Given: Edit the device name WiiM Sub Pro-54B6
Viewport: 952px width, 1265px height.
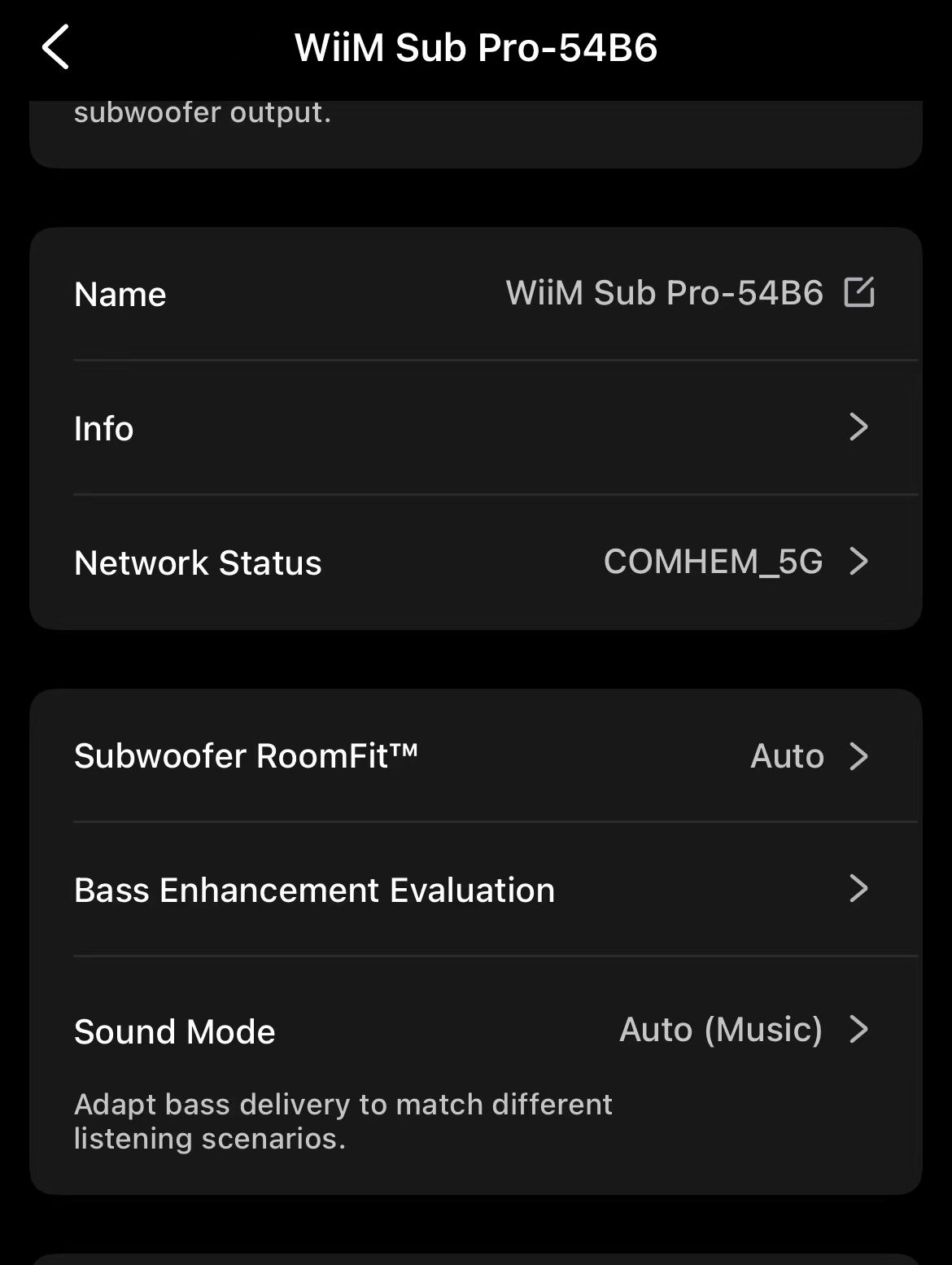Looking at the screenshot, I should (x=858, y=292).
